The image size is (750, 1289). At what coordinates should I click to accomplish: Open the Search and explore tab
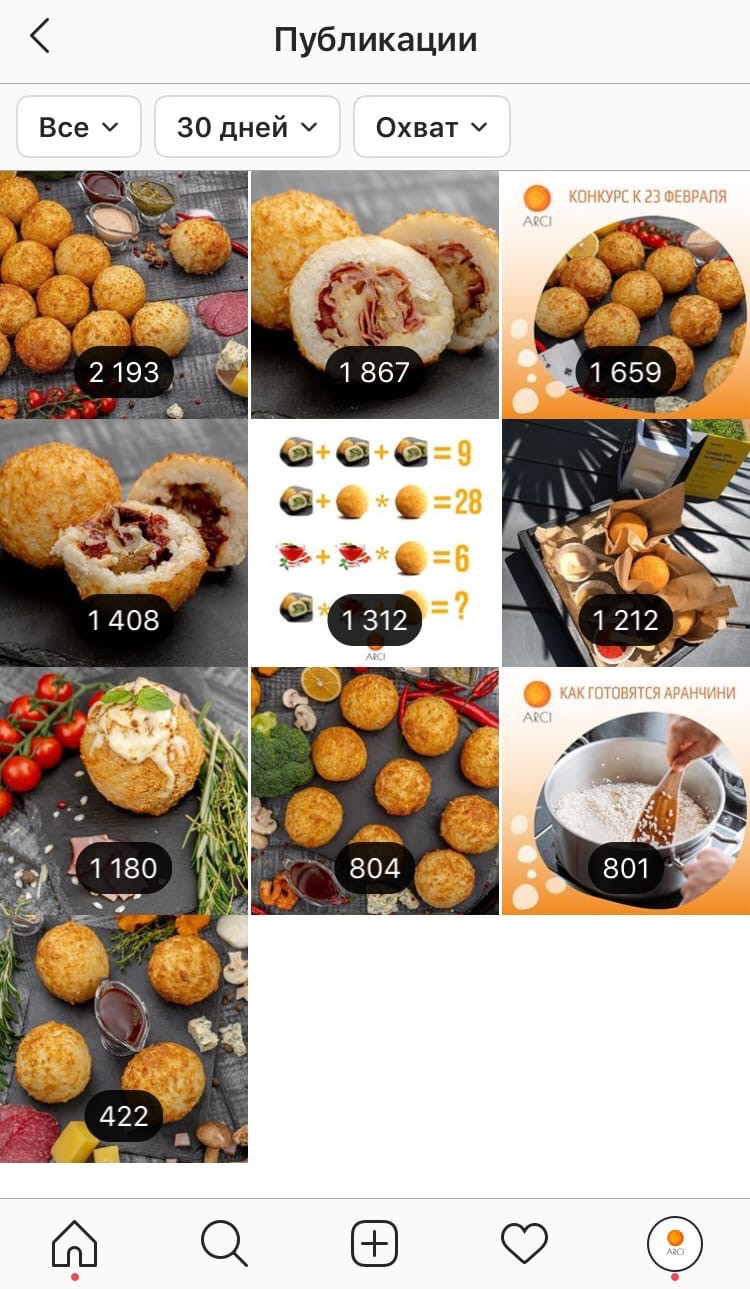click(x=224, y=1244)
